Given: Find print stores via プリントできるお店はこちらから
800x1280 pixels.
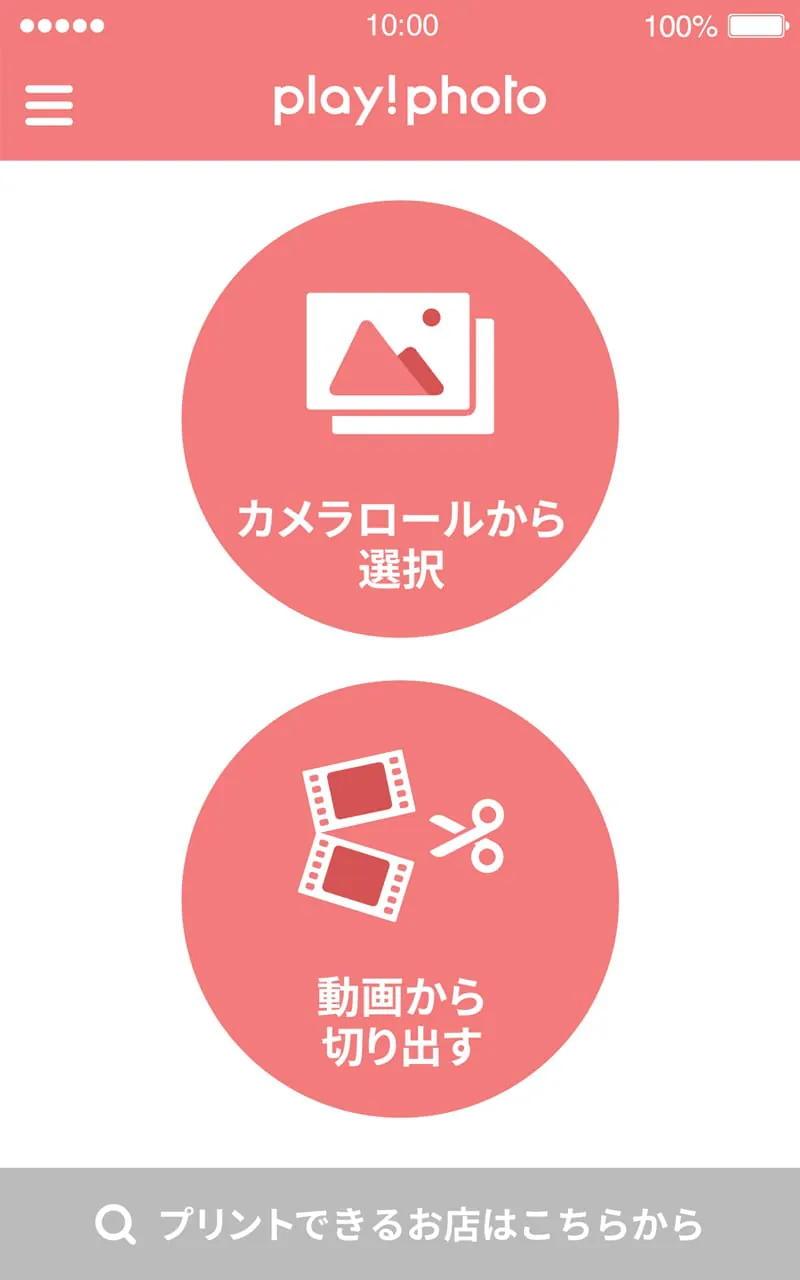Looking at the screenshot, I should click(400, 1223).
